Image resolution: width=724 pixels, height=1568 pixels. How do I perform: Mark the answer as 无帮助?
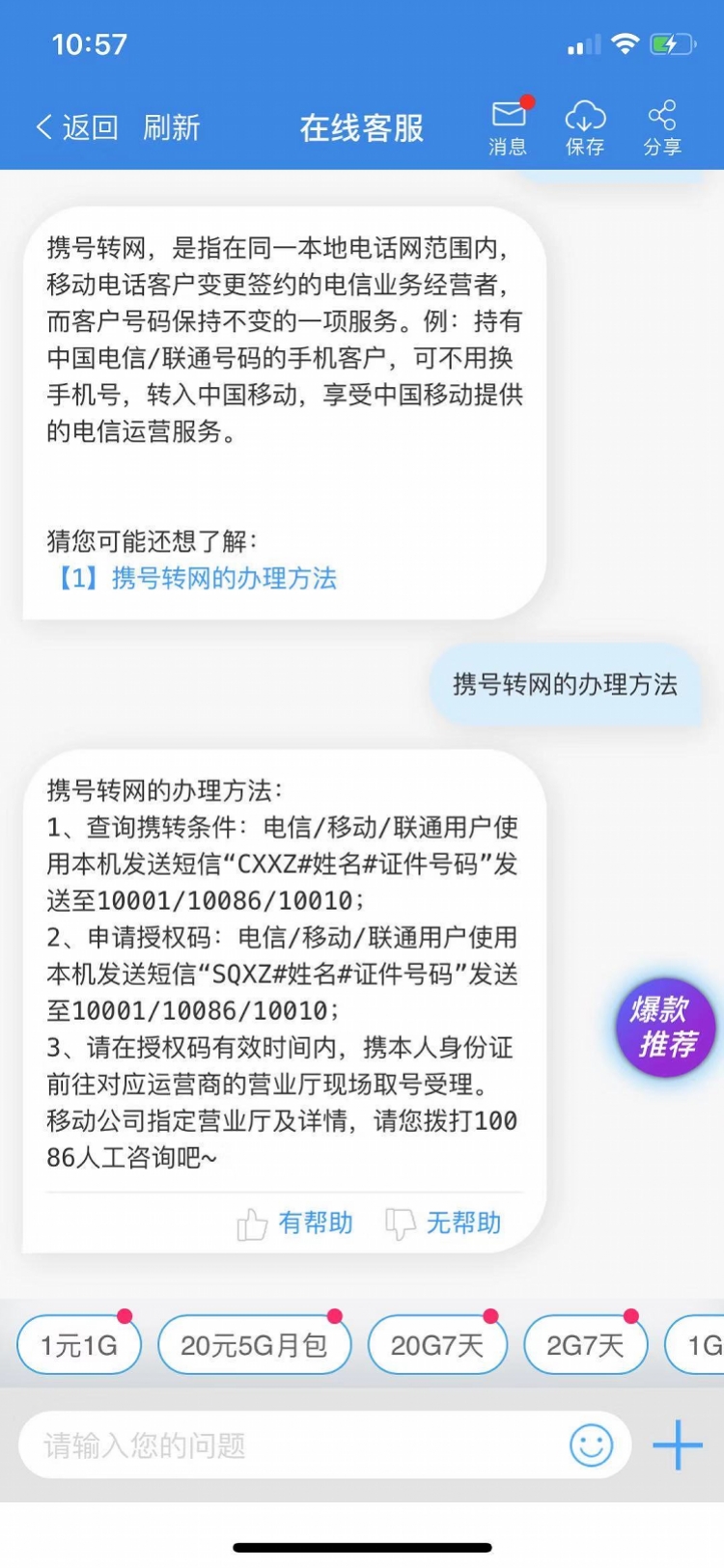pos(444,1224)
